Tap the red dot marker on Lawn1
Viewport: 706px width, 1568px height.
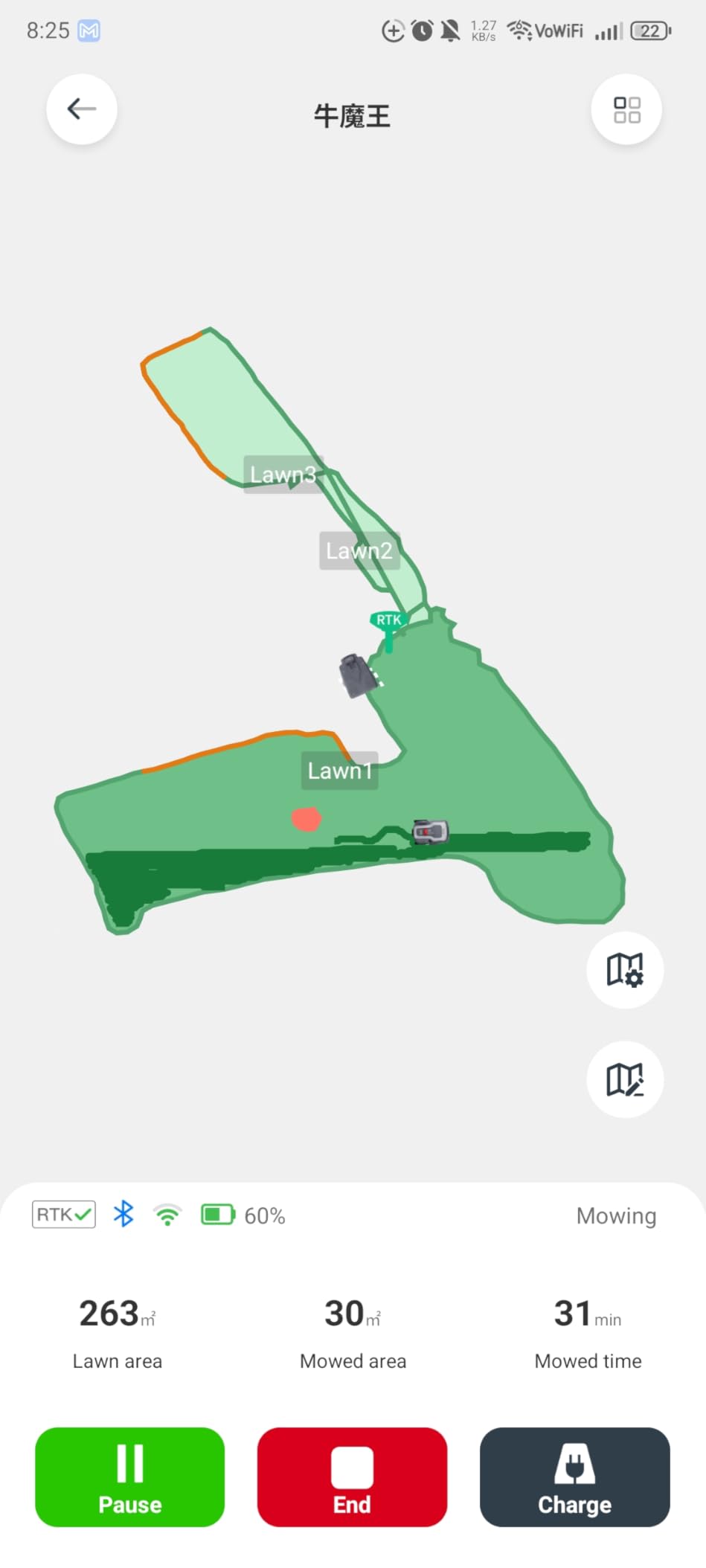307,819
